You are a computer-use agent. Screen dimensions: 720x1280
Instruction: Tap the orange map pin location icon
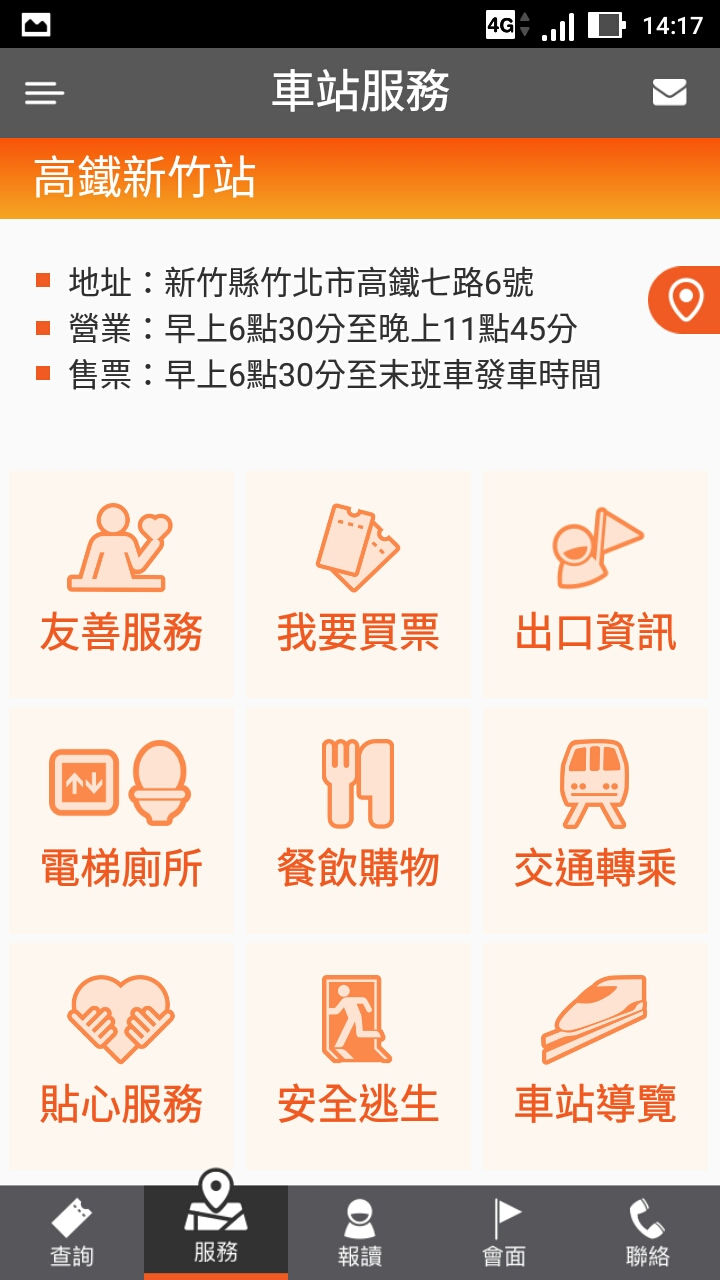pos(686,298)
